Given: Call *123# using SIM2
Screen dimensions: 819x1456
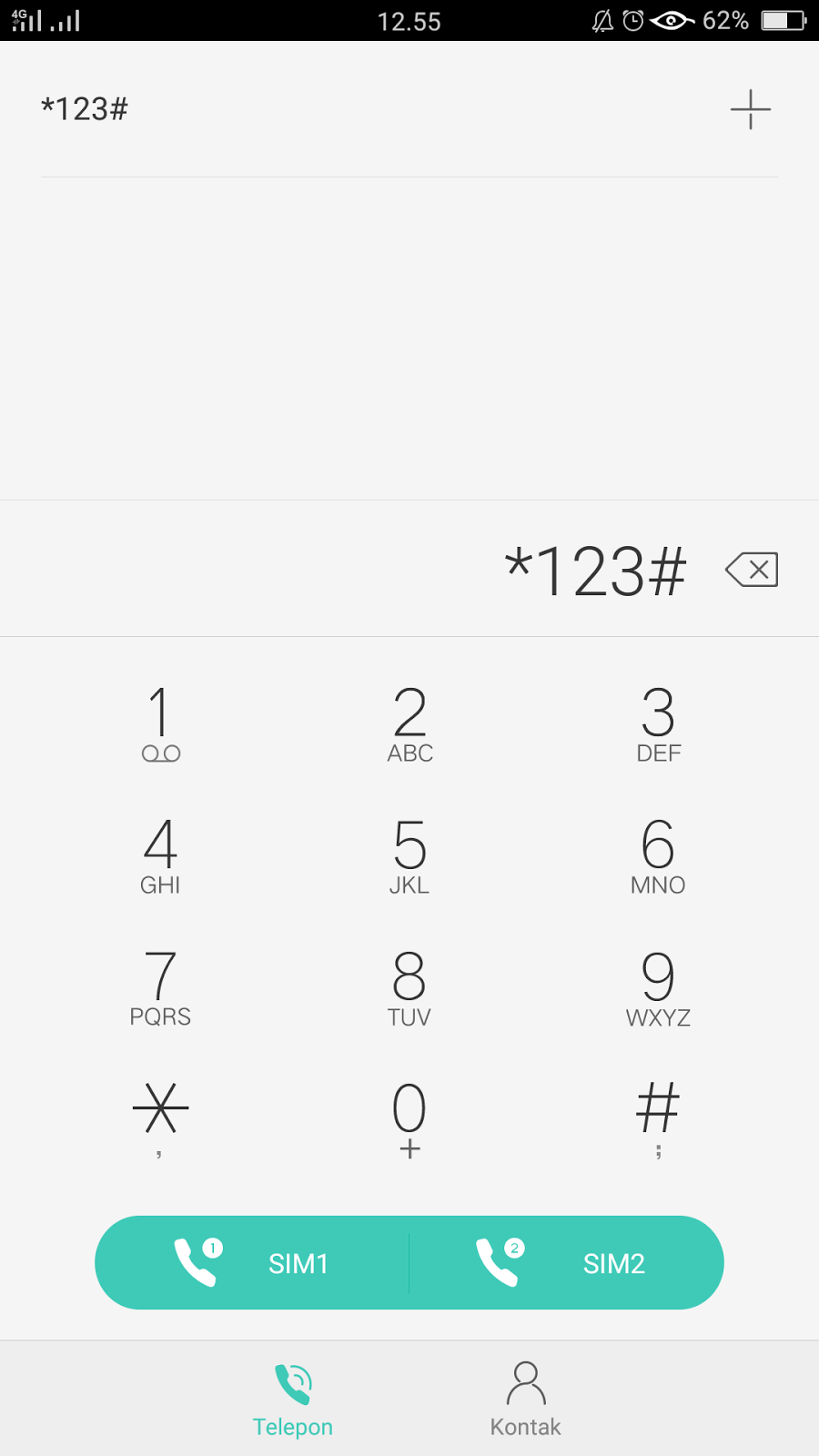Looking at the screenshot, I should 567,1263.
